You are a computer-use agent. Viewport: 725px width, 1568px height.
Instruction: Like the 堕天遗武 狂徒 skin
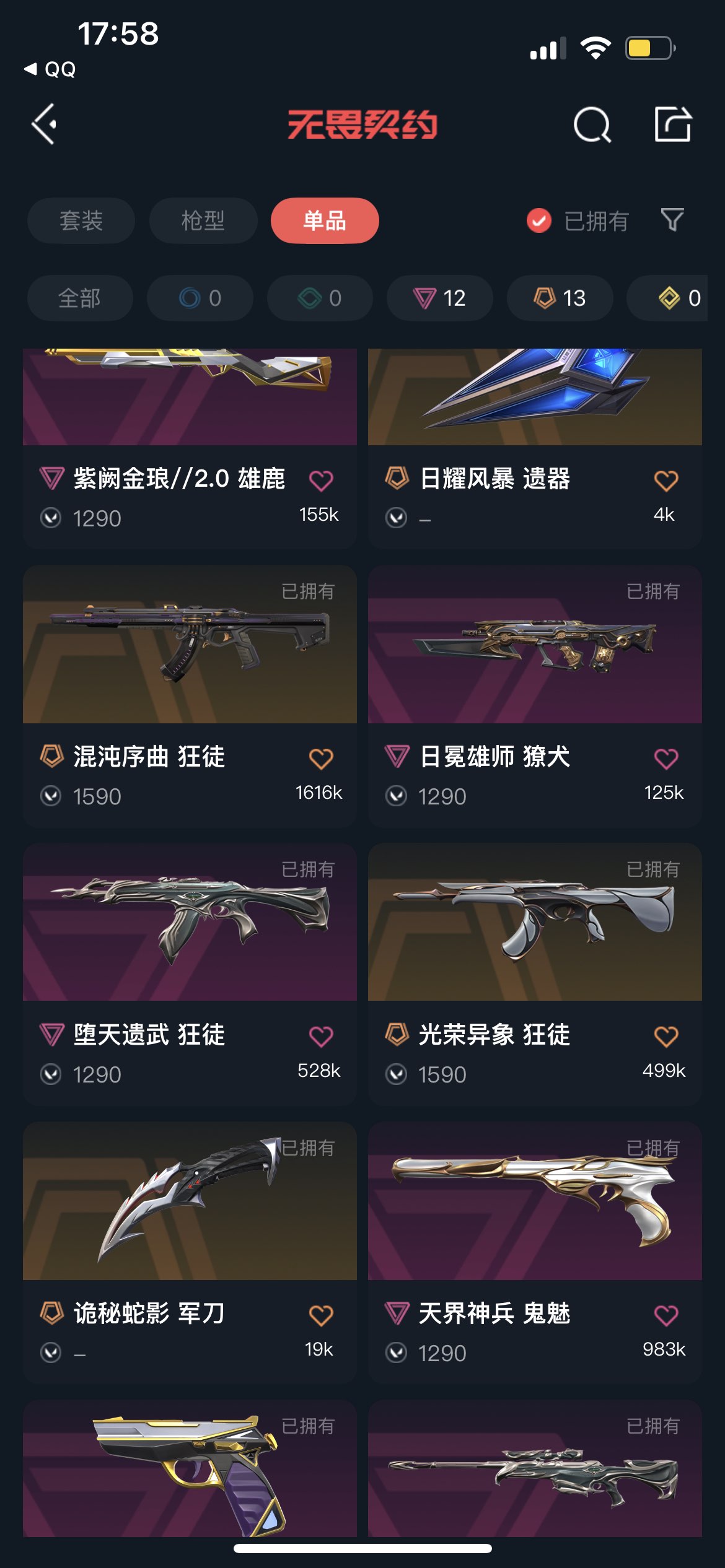coord(321,1037)
